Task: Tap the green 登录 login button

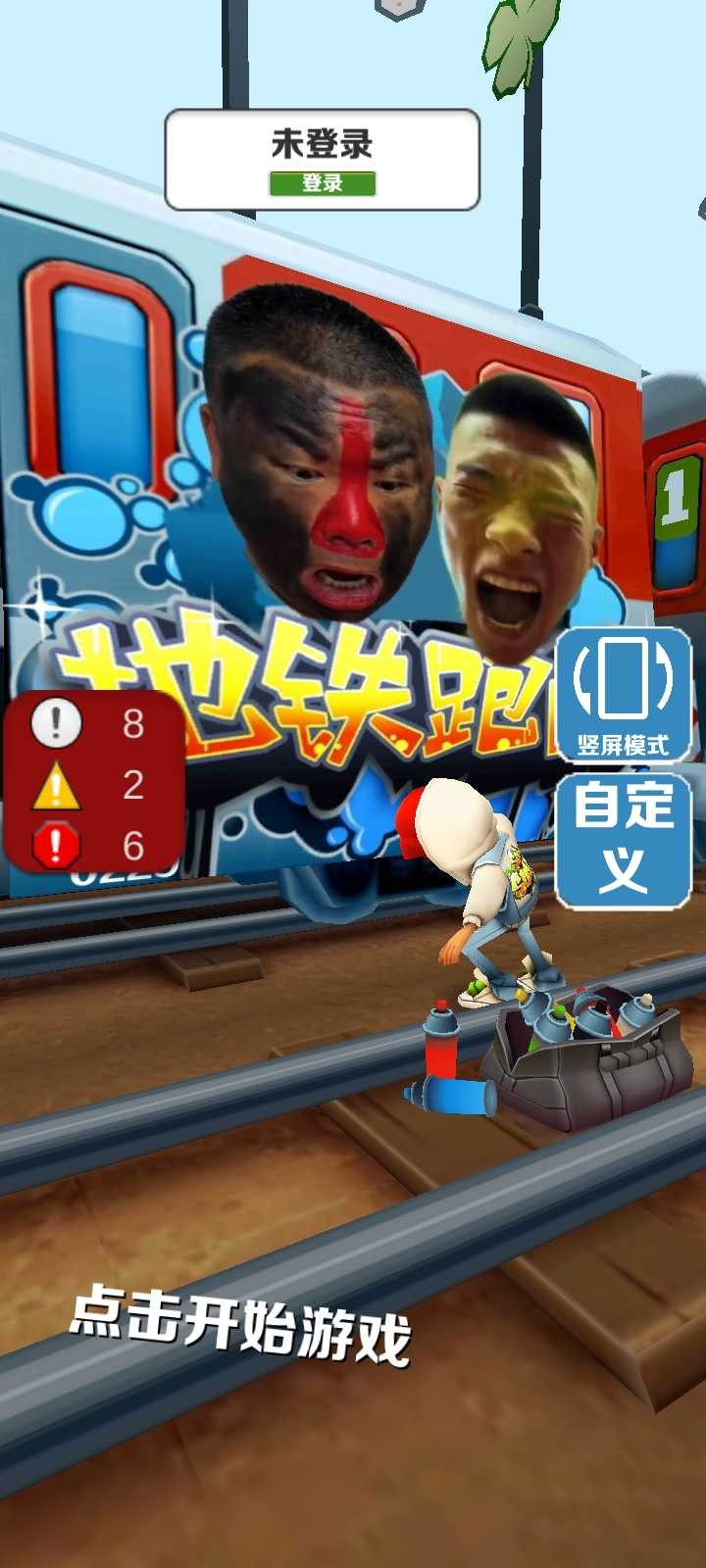Action: [322, 183]
